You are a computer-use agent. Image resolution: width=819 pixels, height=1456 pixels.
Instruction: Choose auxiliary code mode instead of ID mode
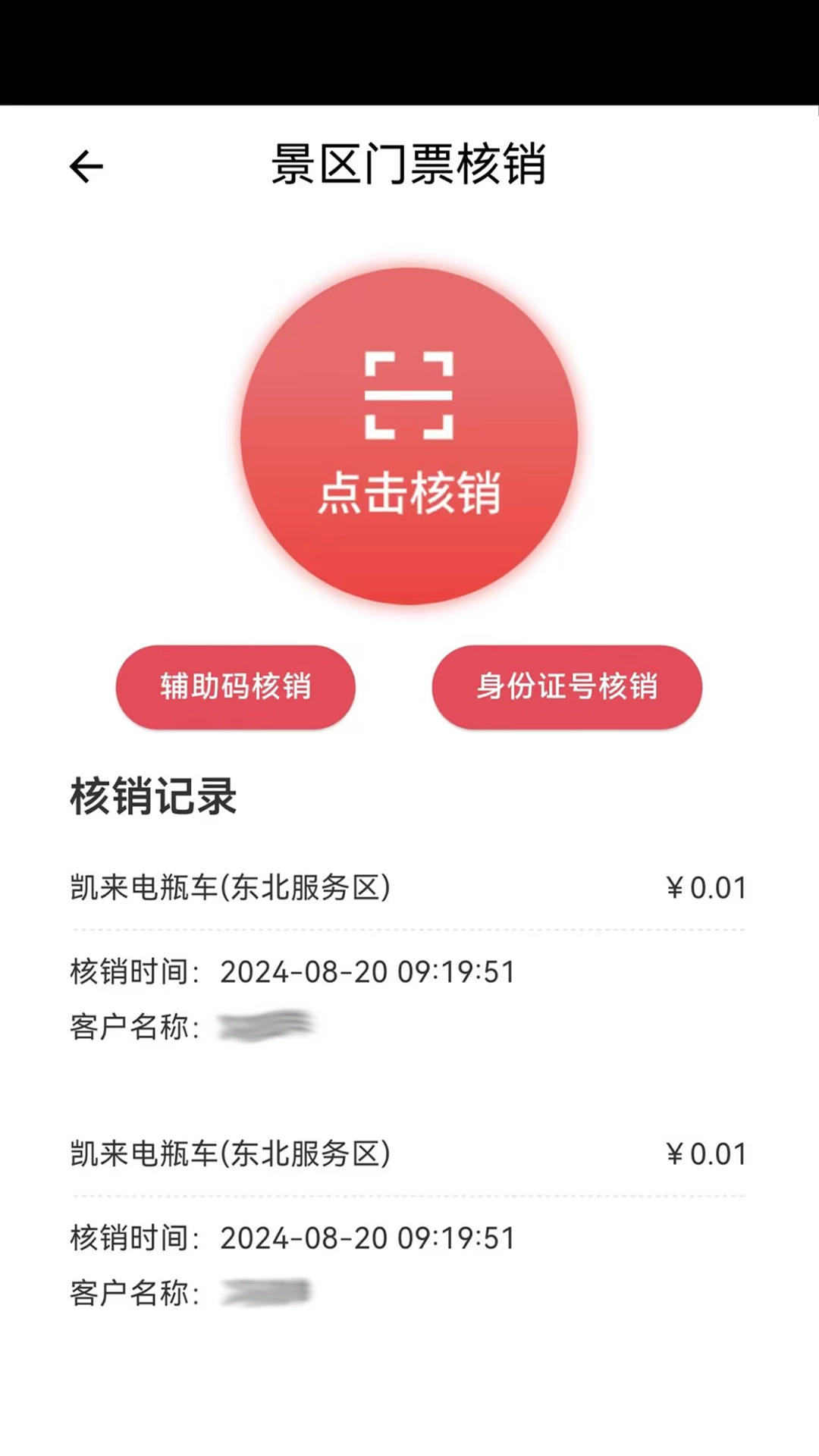point(235,687)
